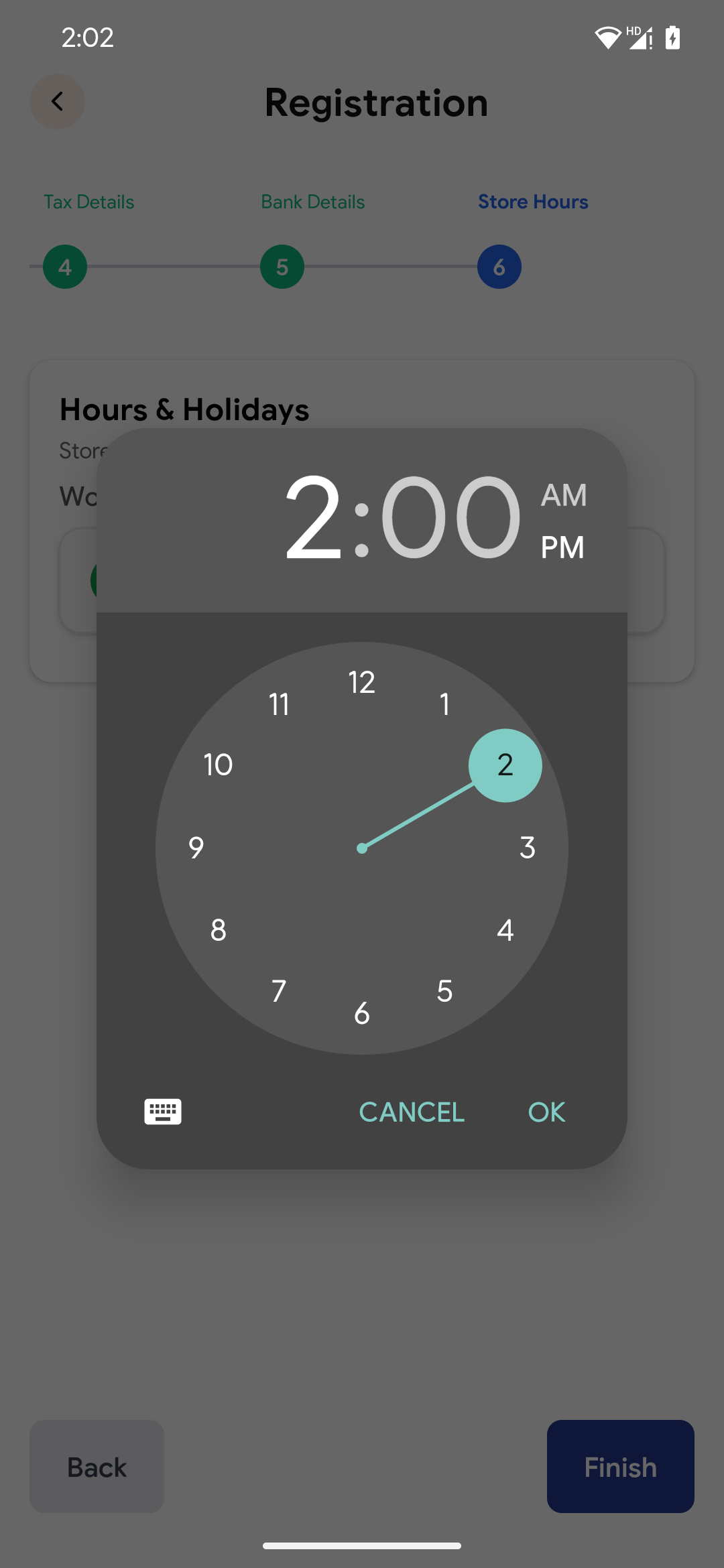Set the hour to 5 on the clock

pos(444,991)
